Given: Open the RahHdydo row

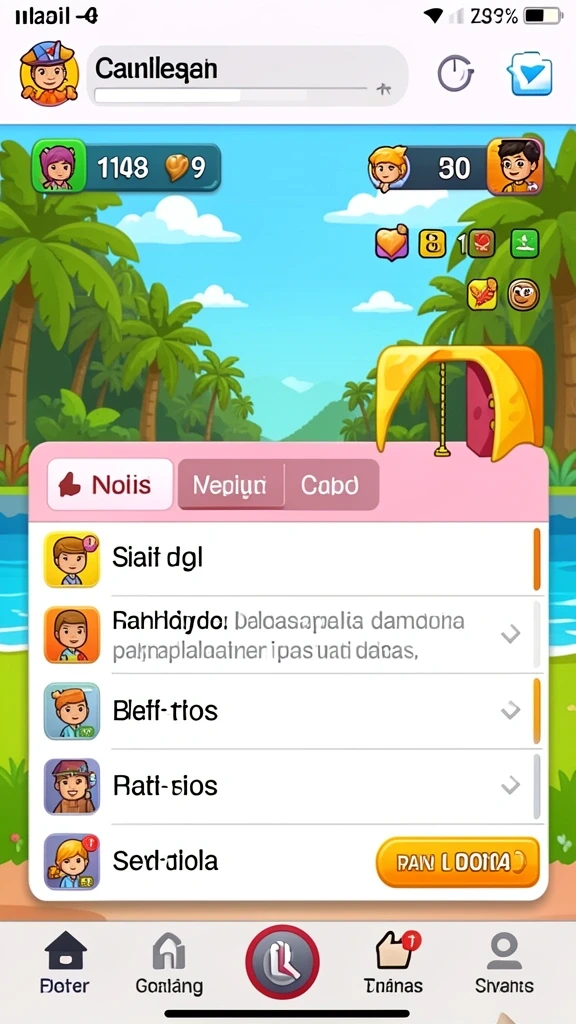Looking at the screenshot, I should (287, 634).
